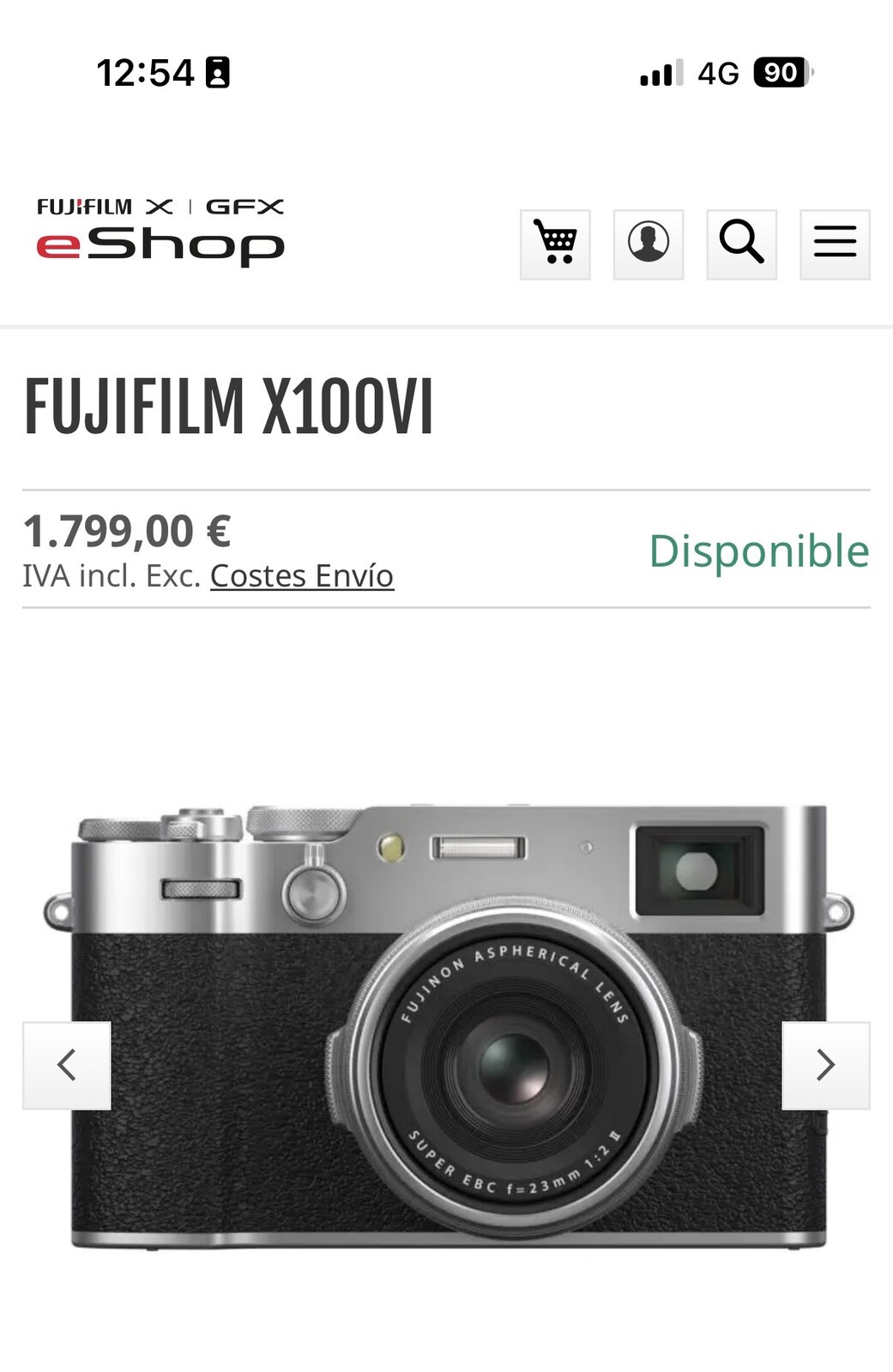This screenshot has width=893, height=1372.
Task: Open the user account icon
Action: (649, 244)
